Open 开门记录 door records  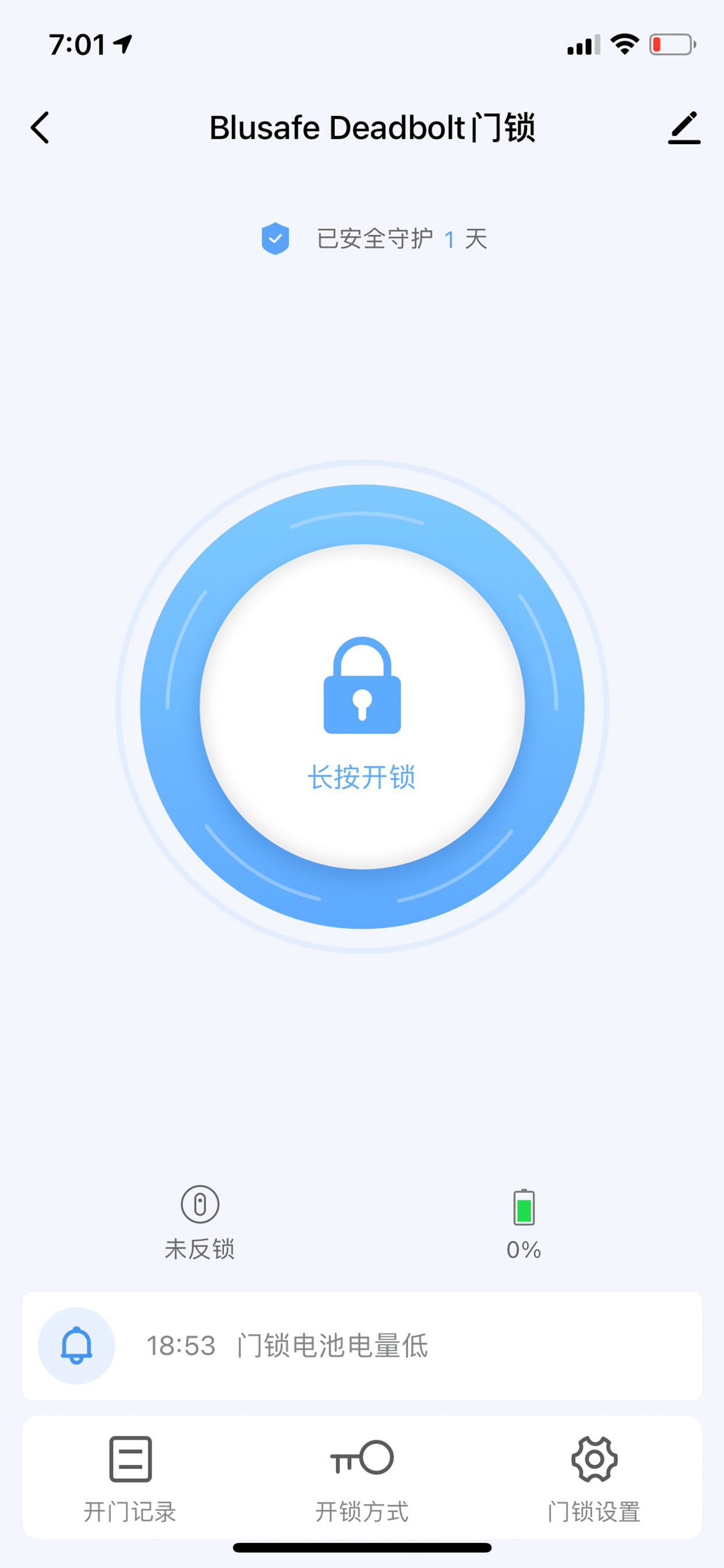pos(130,1478)
